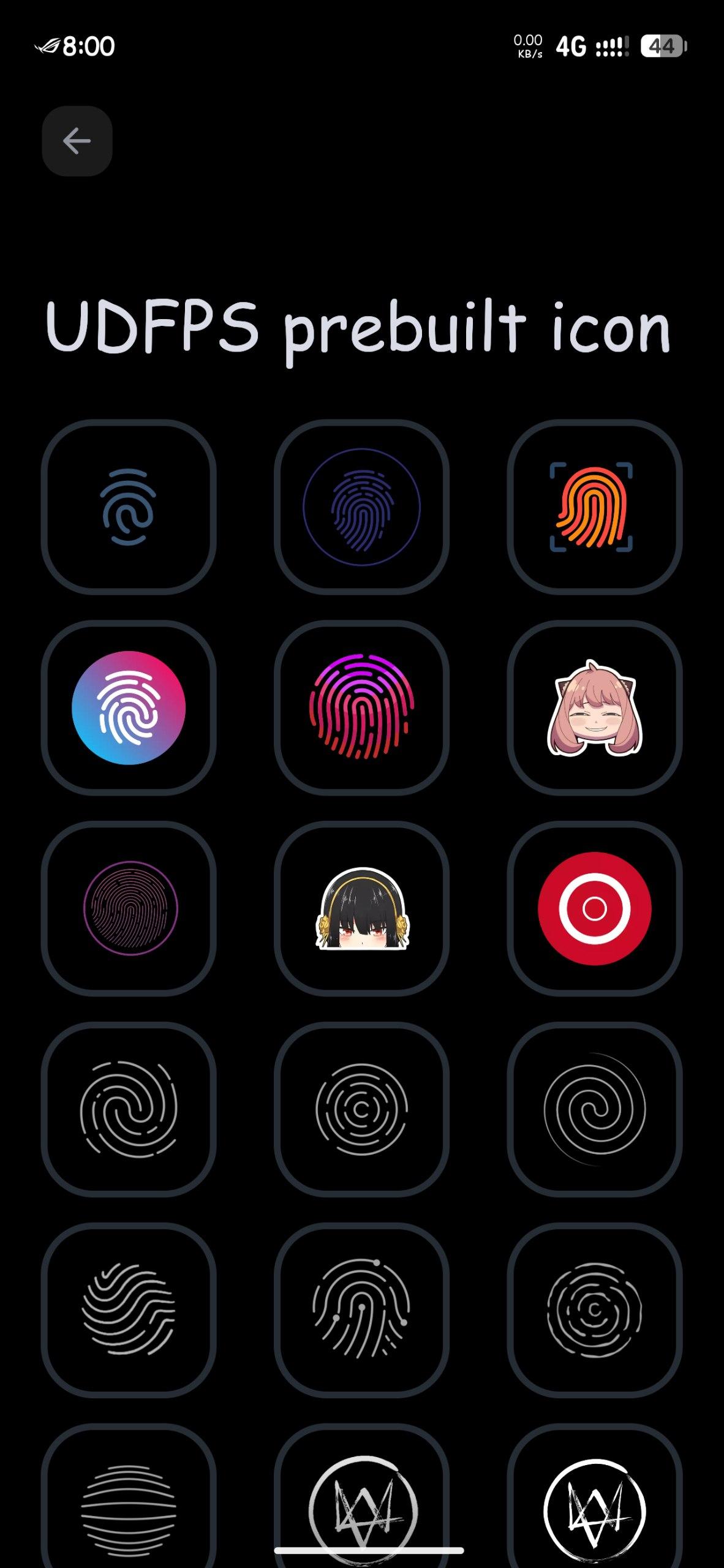Select the gradient circle fingerprint icon

coord(129,707)
